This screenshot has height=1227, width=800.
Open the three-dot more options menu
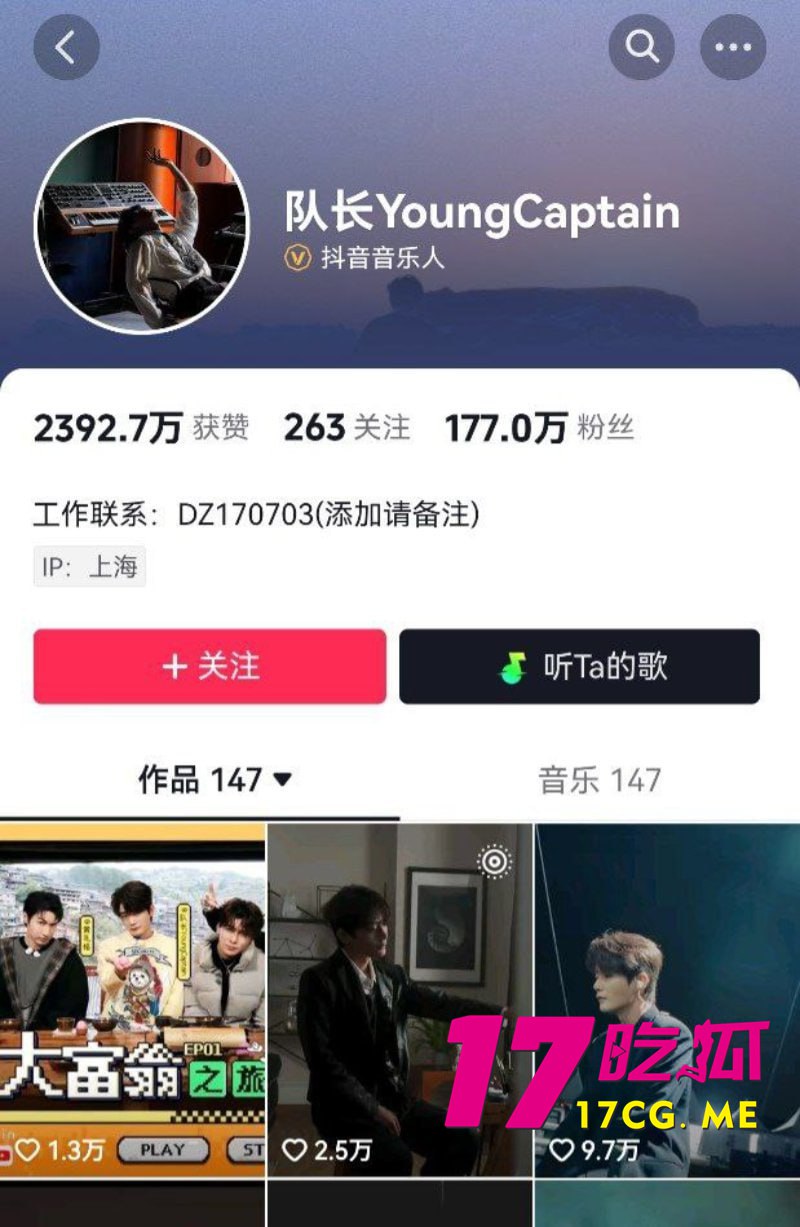coord(733,47)
